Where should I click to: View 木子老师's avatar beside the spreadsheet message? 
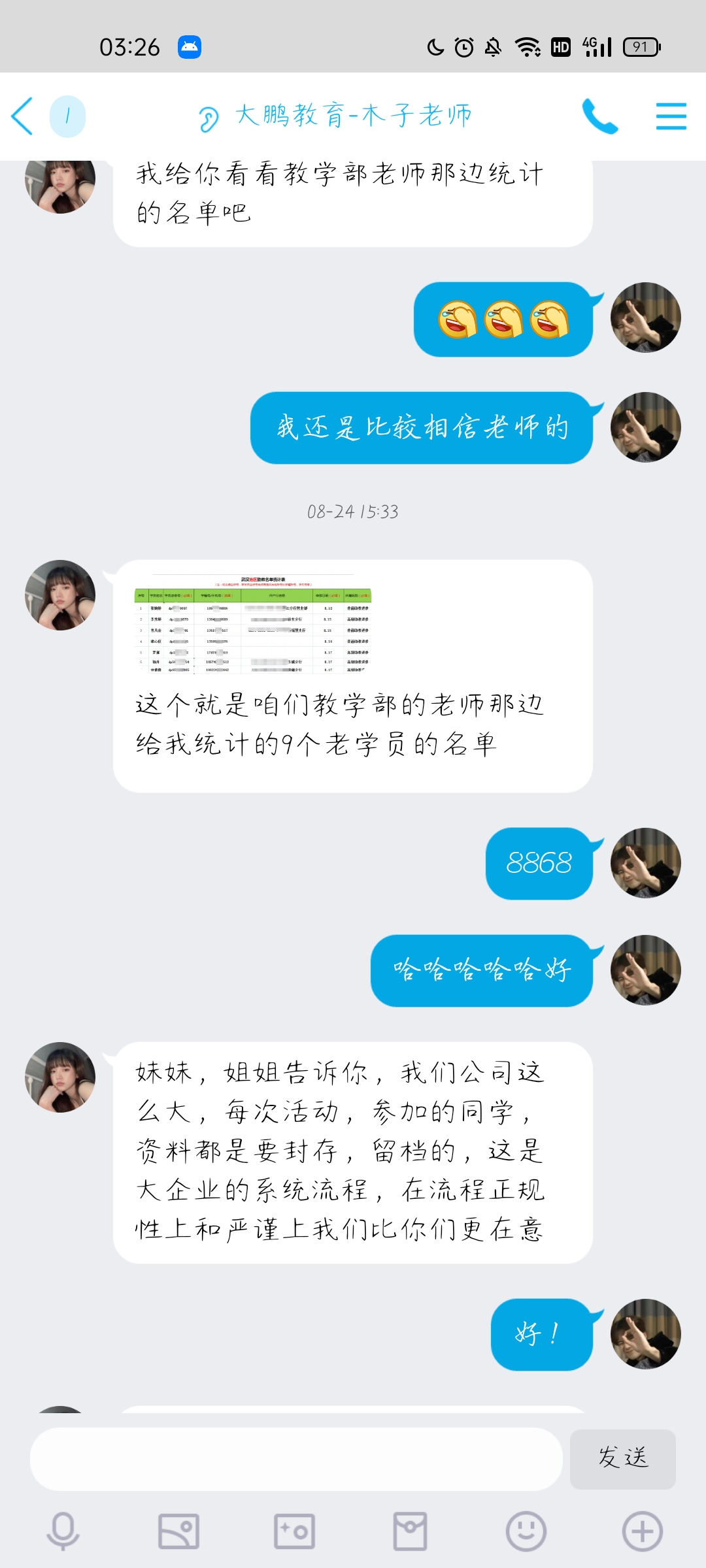60,595
